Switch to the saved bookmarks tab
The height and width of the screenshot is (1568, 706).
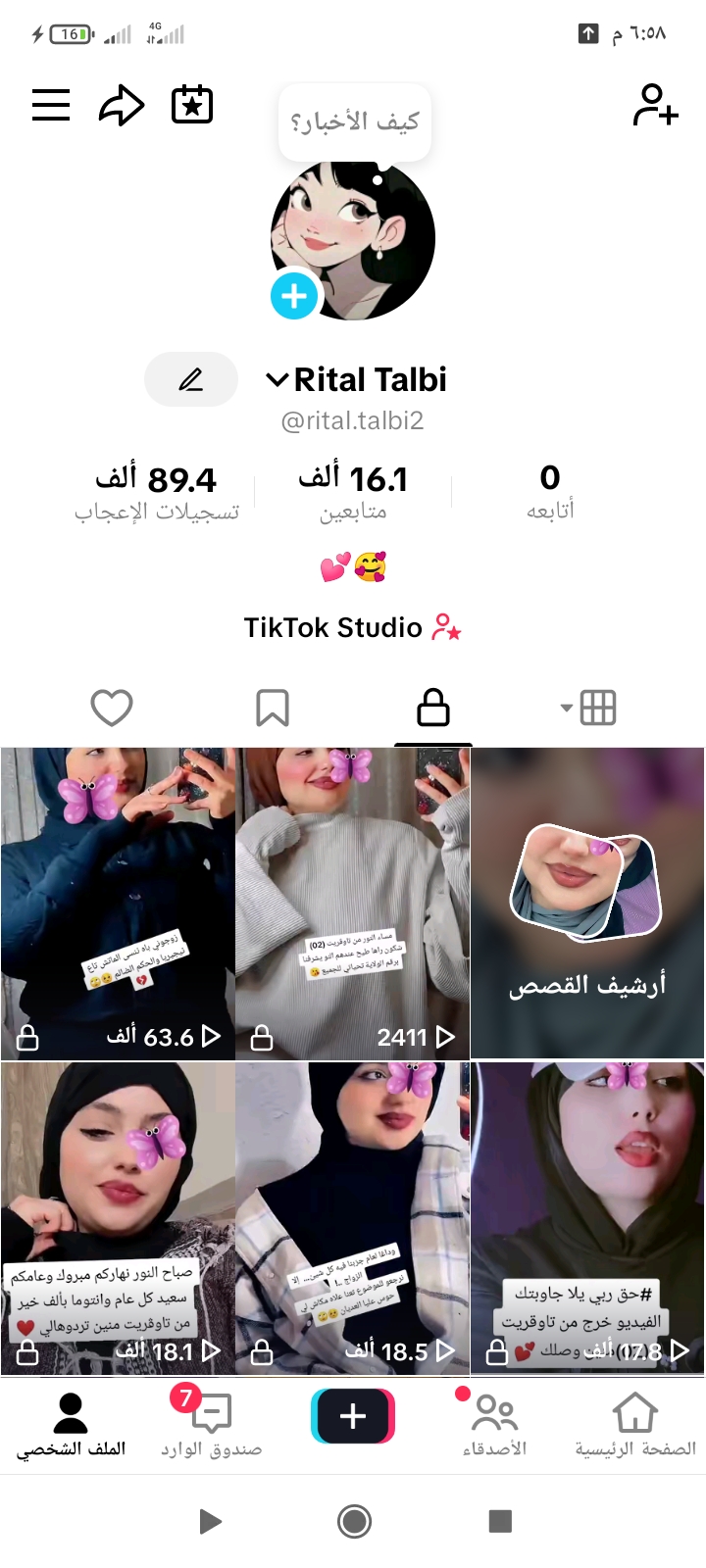click(273, 708)
